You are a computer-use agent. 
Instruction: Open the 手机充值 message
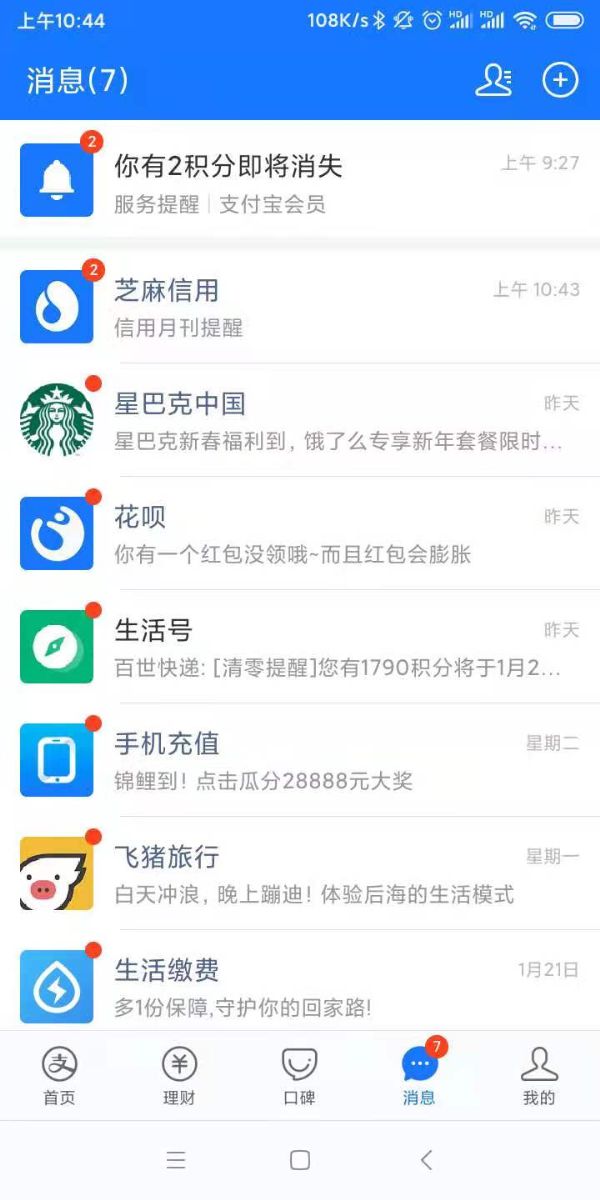click(300, 760)
